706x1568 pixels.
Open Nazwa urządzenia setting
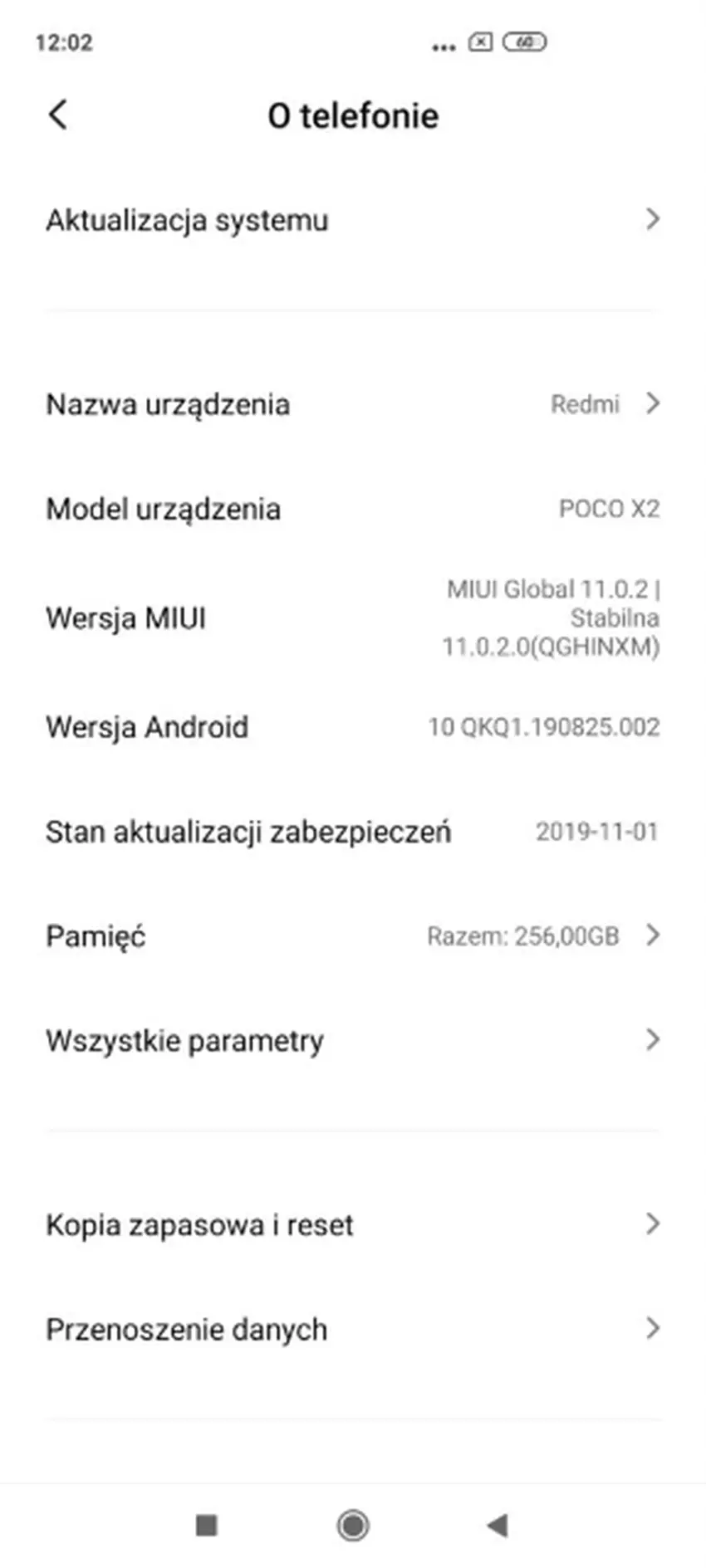click(353, 404)
